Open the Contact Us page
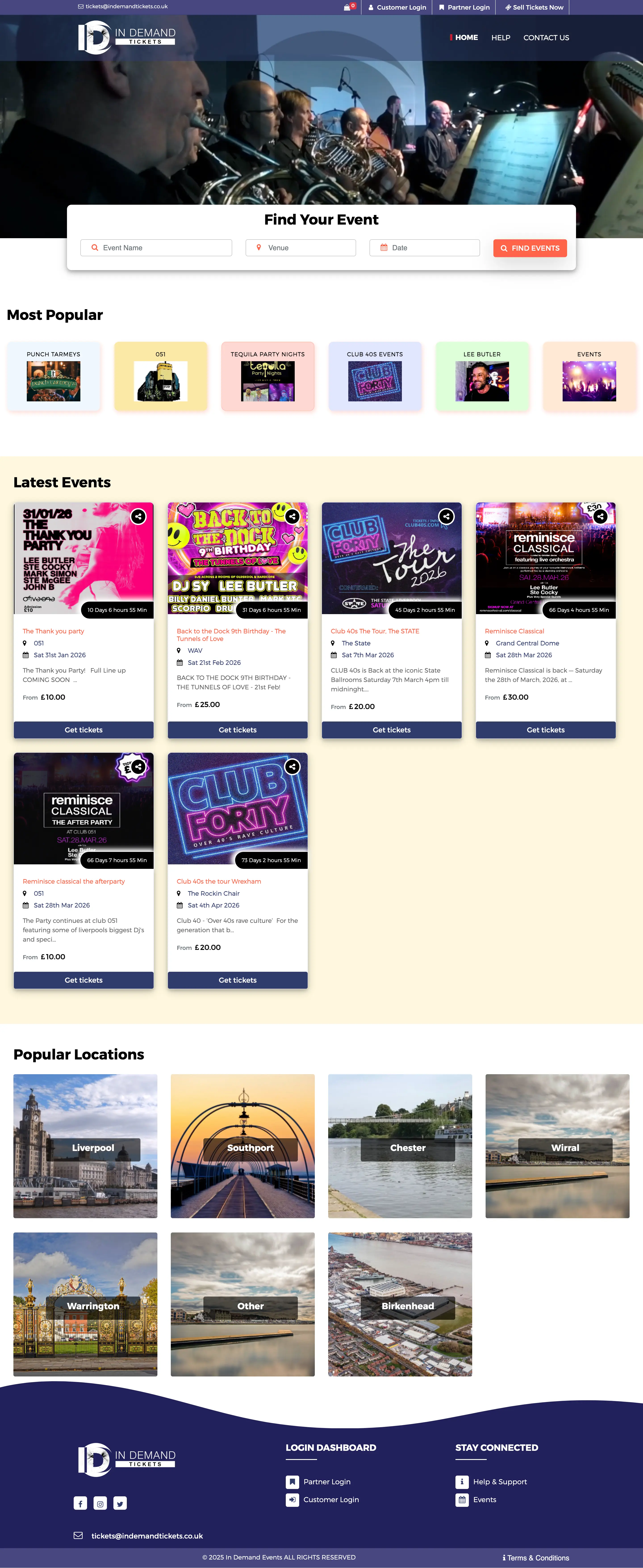 [x=546, y=38]
